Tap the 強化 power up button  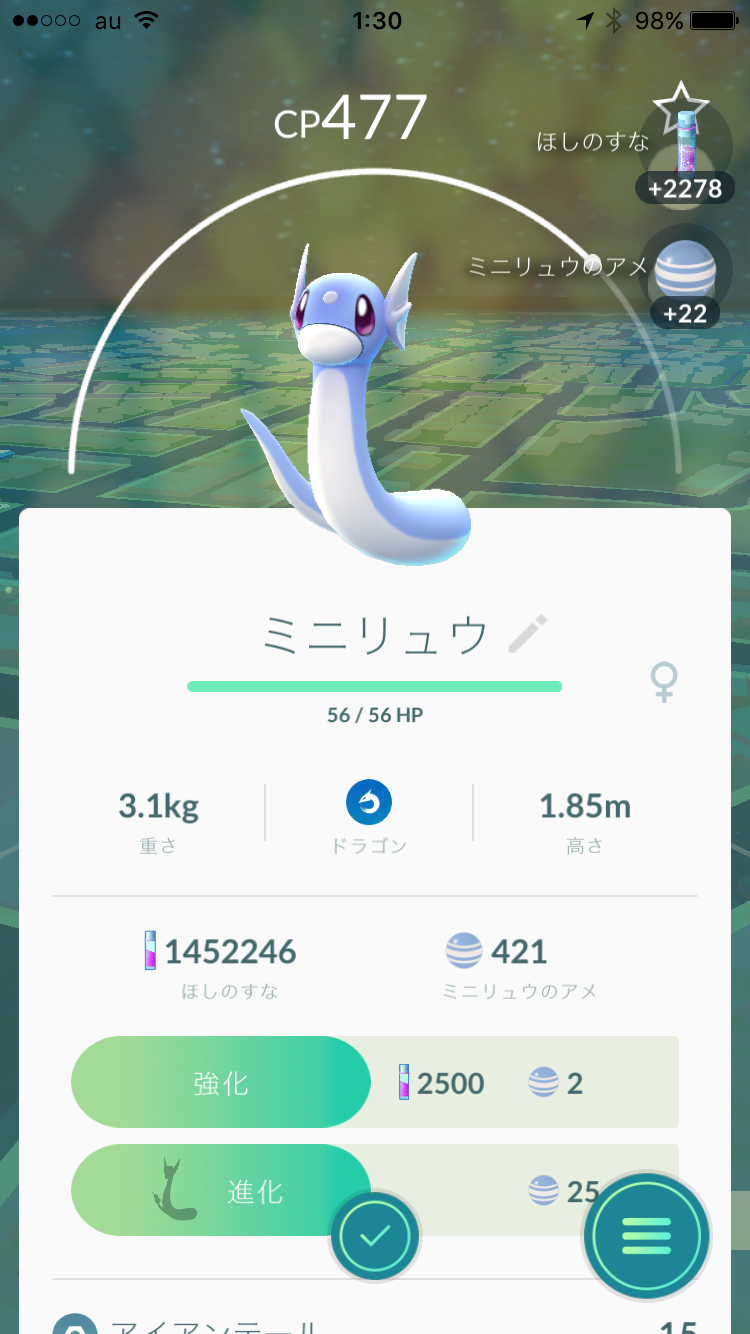(221, 1082)
